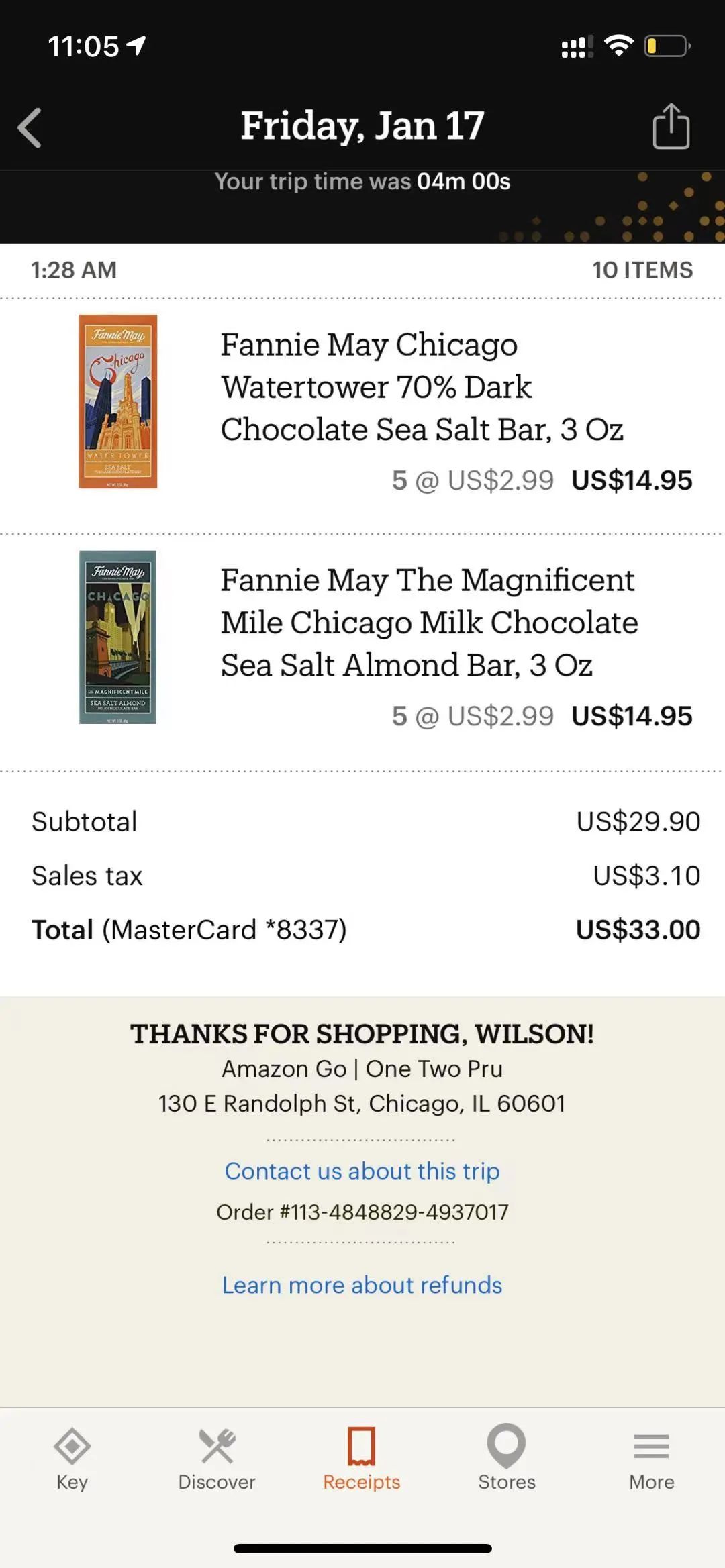Open the Watertower Dark Chocolate Sea Salt Bar item
Image resolution: width=725 pixels, height=1568 pixels.
pos(422,387)
